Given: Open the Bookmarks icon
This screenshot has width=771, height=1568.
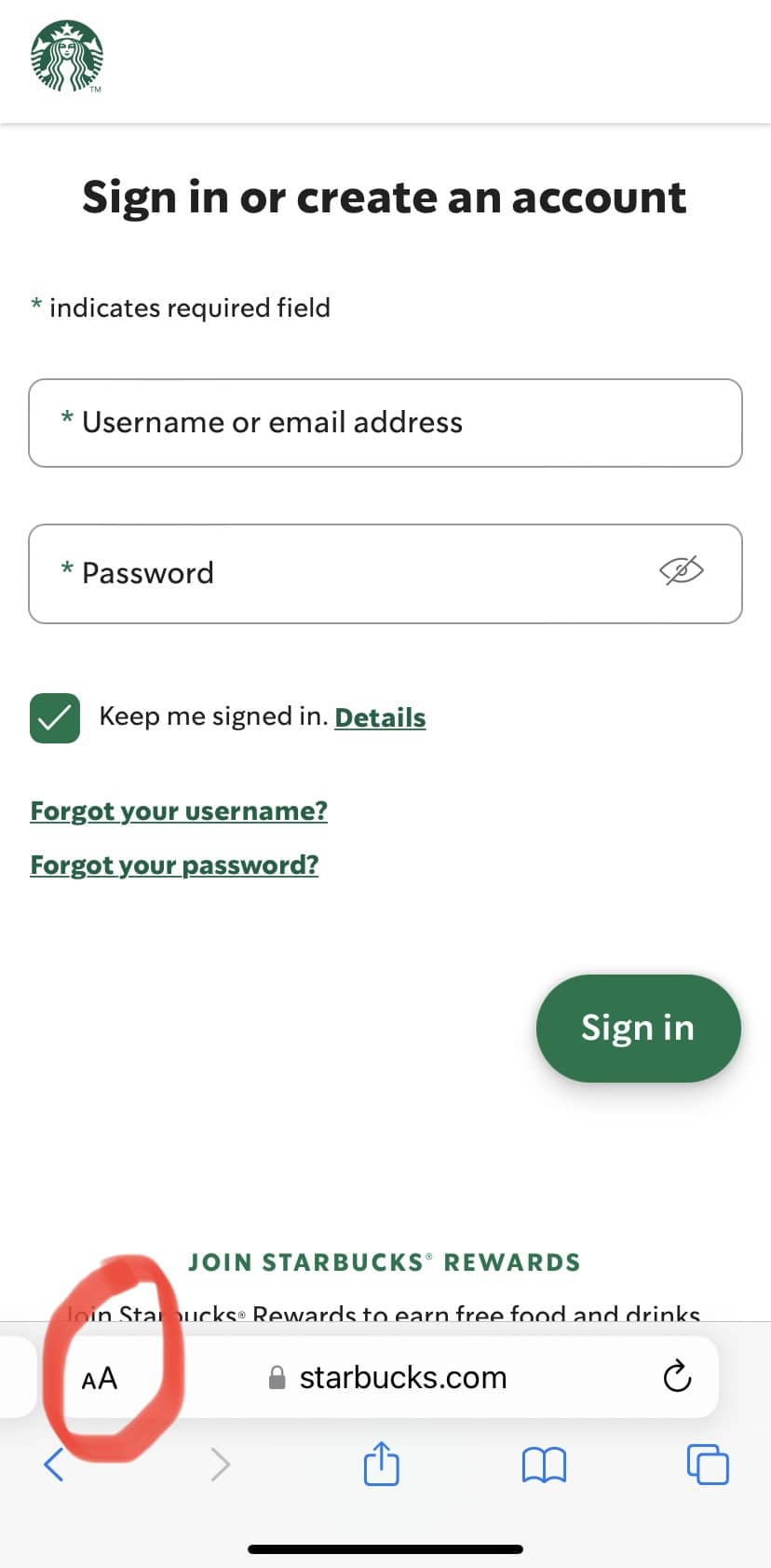Looking at the screenshot, I should tap(545, 1464).
